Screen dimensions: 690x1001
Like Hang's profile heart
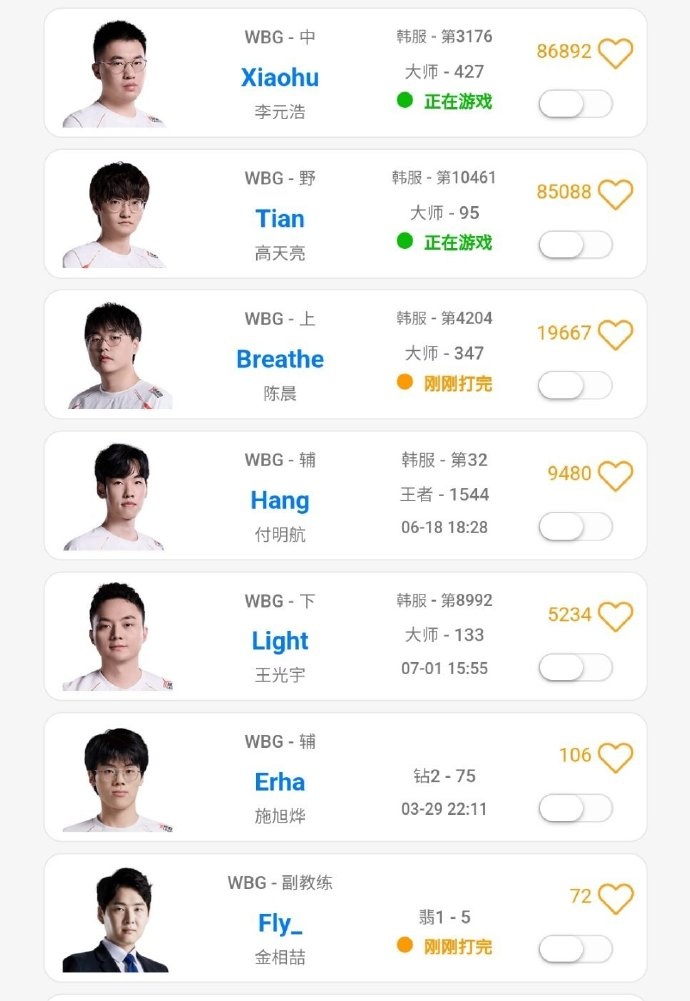pyautogui.click(x=615, y=475)
